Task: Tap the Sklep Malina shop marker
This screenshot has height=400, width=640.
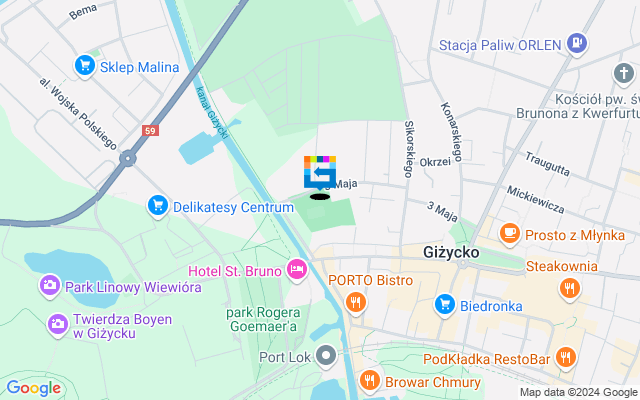Action: pyautogui.click(x=85, y=67)
